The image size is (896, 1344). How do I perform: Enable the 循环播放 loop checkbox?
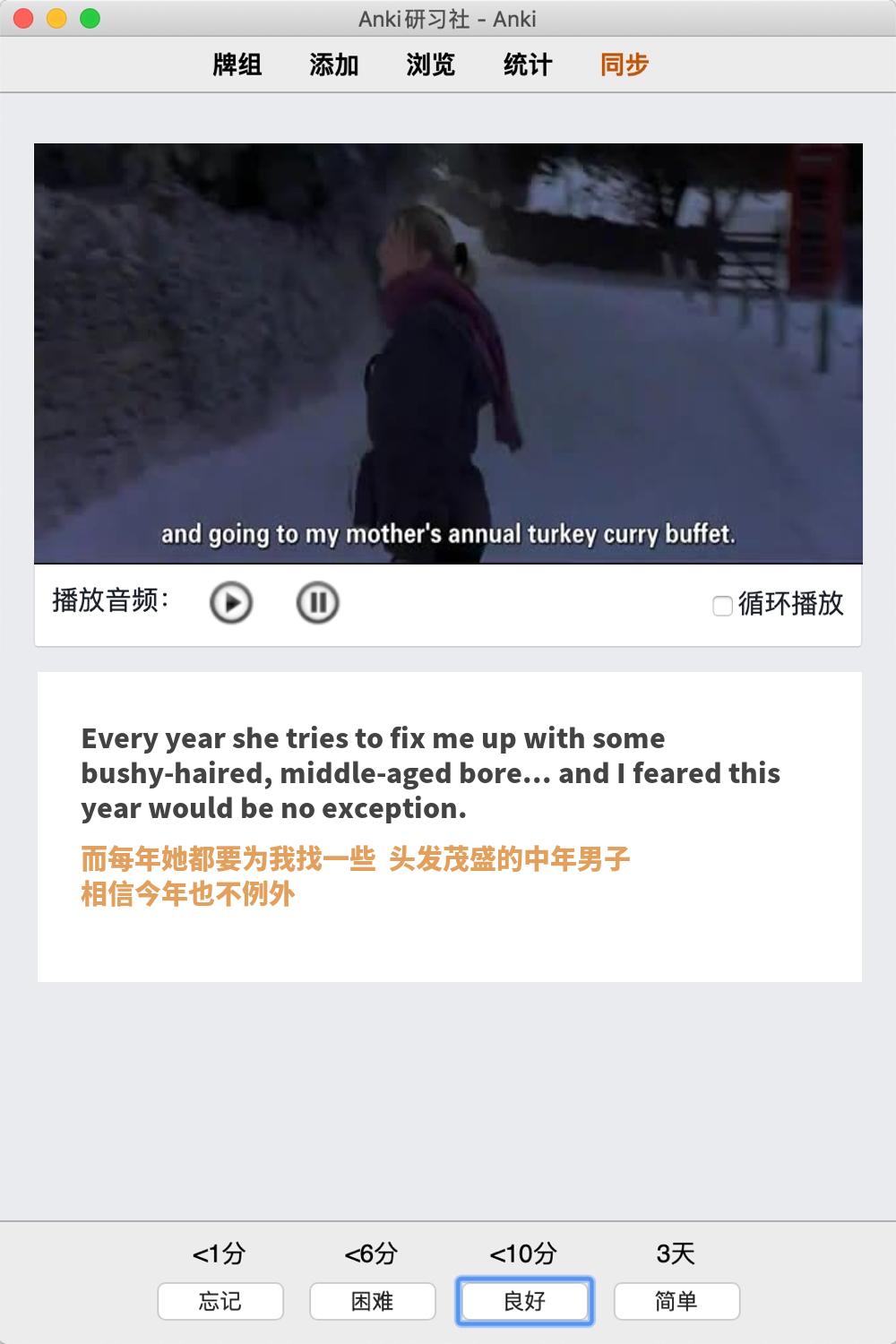(722, 607)
